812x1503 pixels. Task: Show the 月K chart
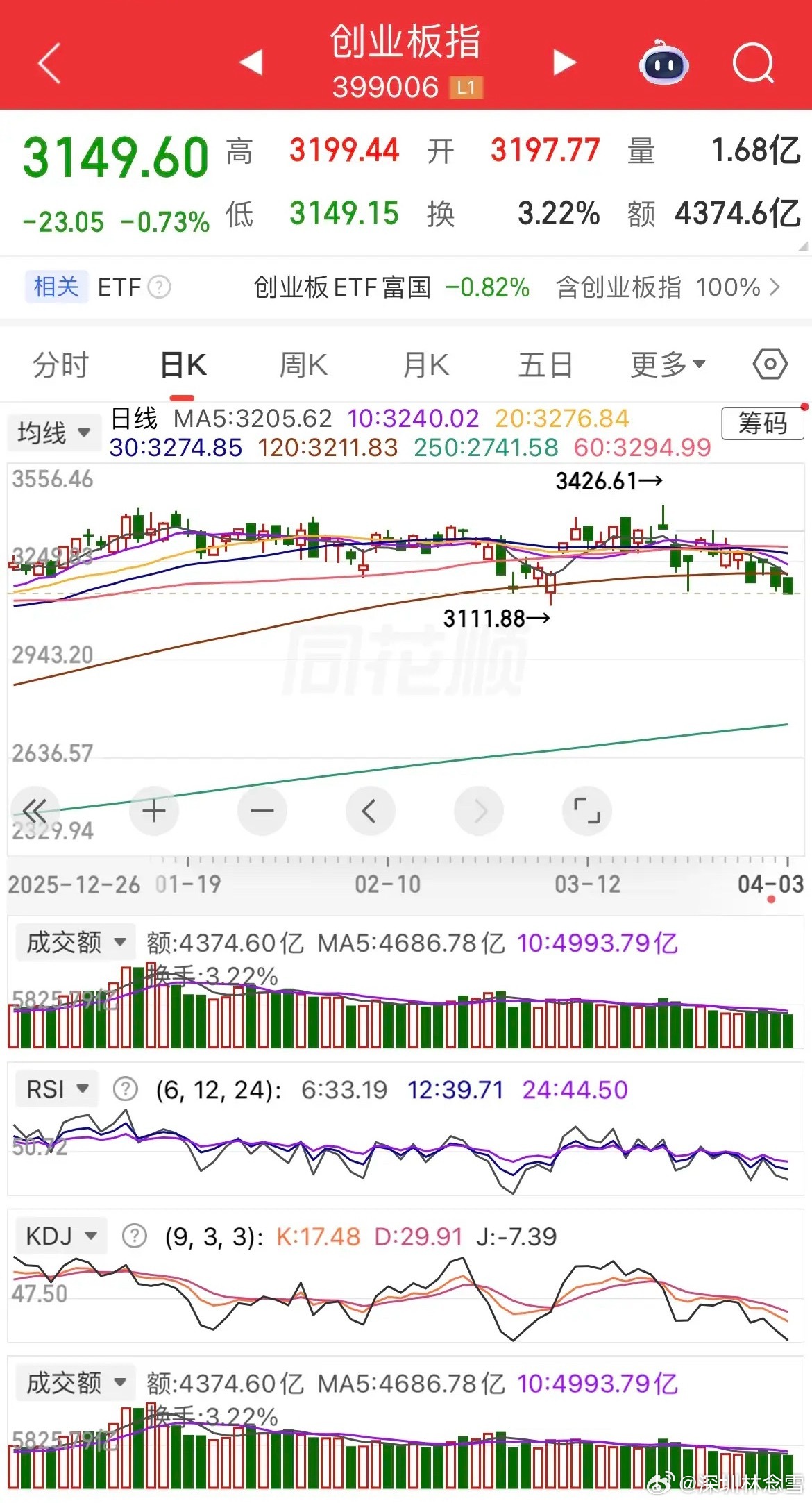click(426, 364)
